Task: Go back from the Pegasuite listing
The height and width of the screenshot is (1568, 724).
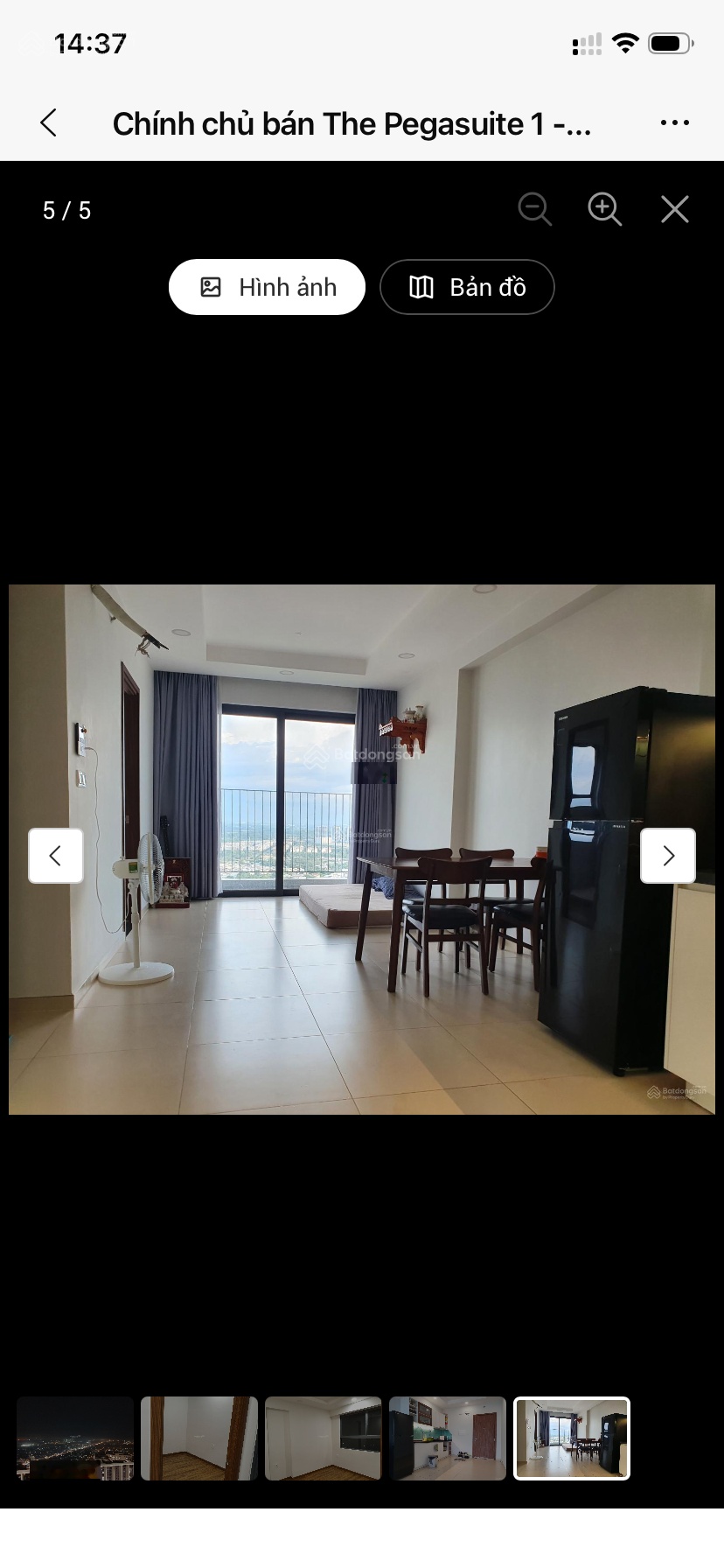Action: coord(49,123)
